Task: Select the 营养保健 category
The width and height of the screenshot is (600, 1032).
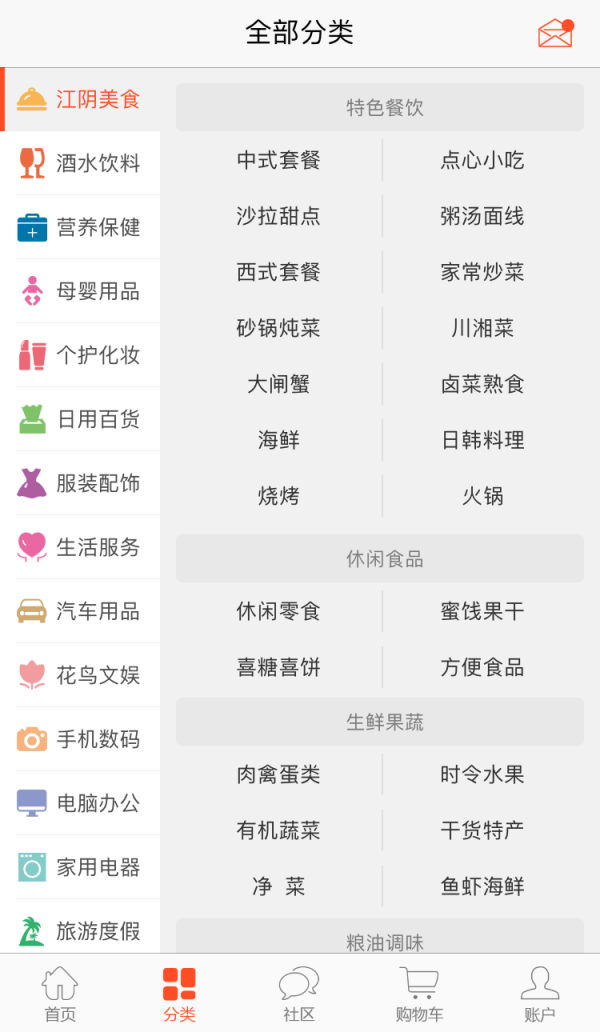Action: click(80, 227)
